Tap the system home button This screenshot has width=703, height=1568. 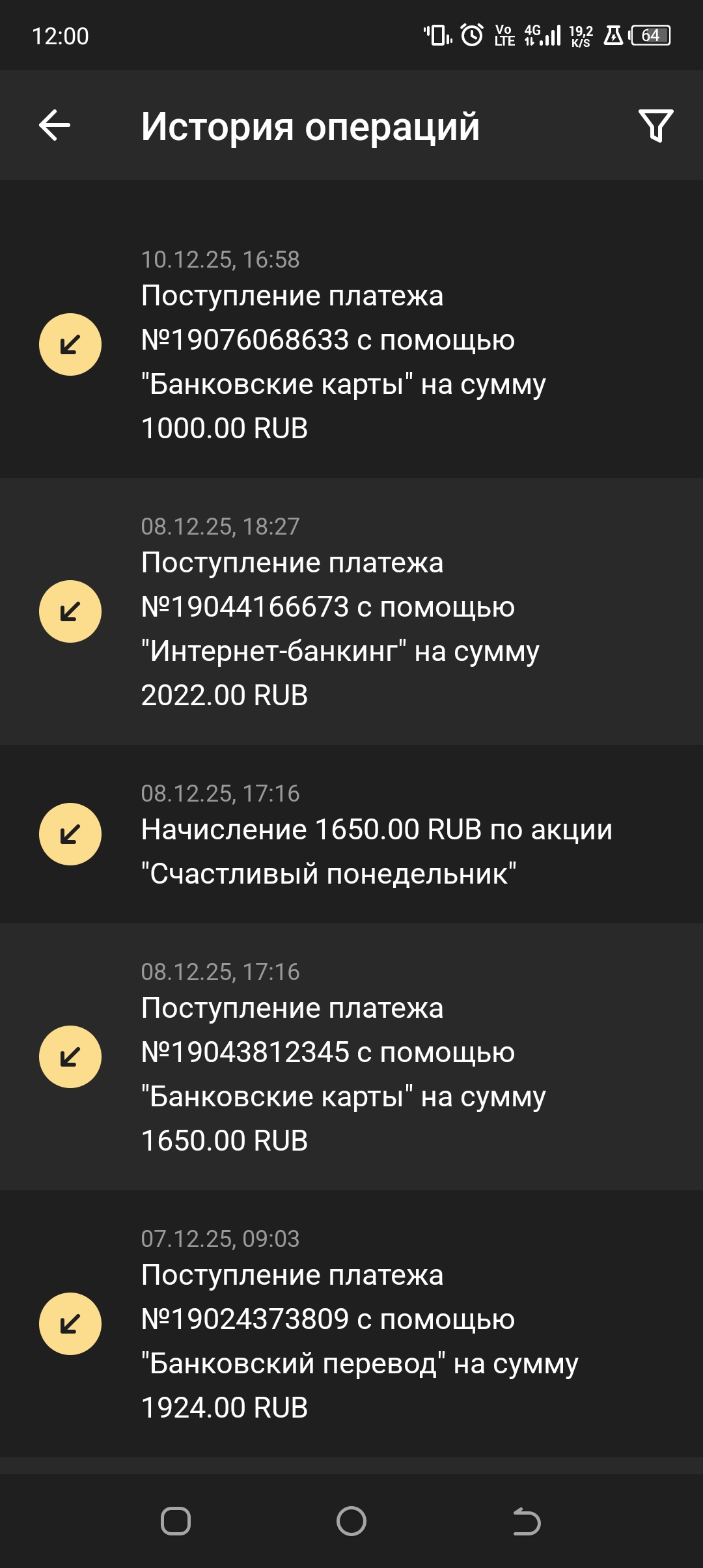click(x=351, y=1522)
